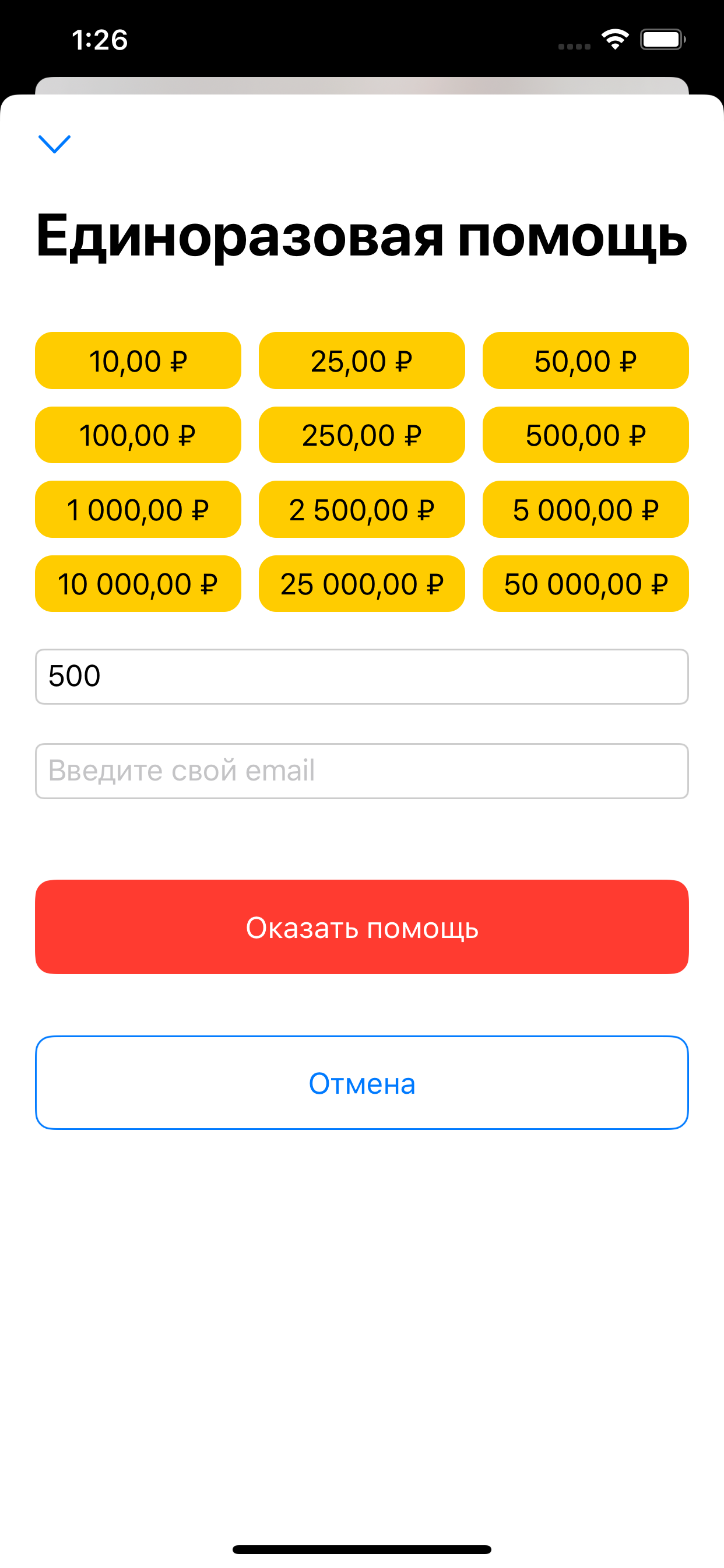
Task: Pick the 2 500,00 ₽ donation option
Action: pos(361,509)
